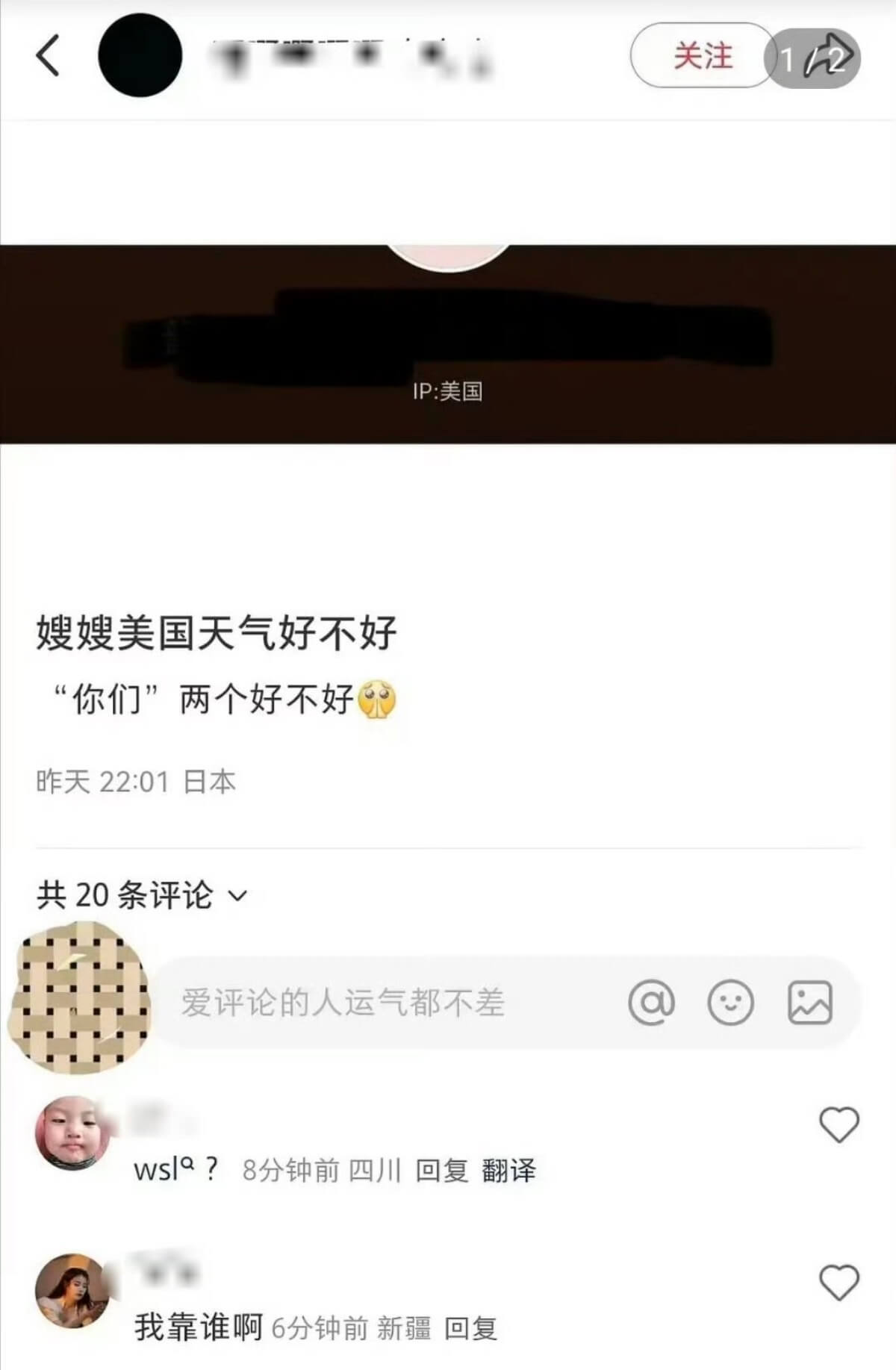Follow the author with the 关注 button
Screen dimensions: 896x1370
[x=702, y=56]
